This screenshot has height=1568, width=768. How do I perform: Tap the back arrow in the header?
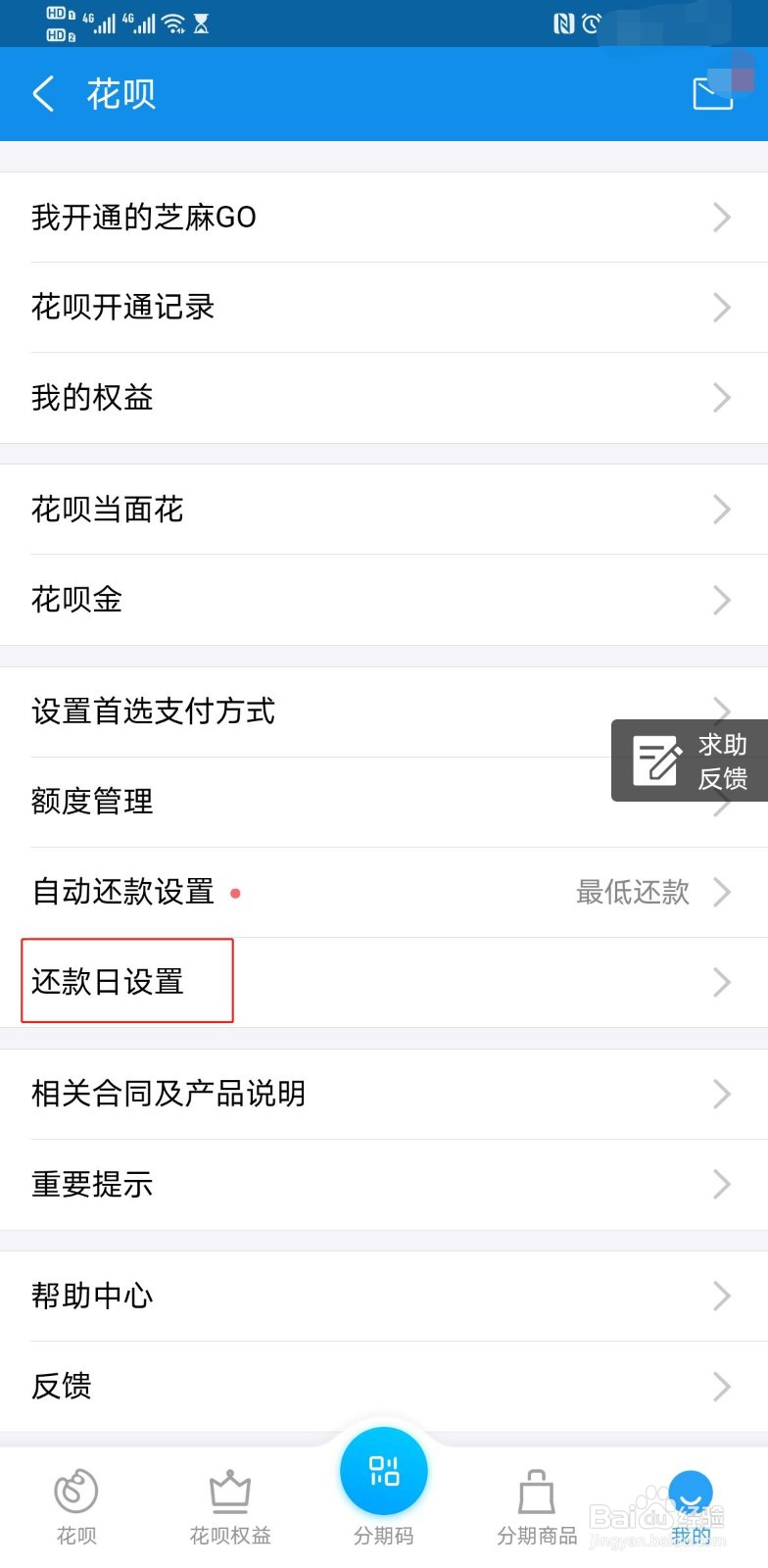pos(43,94)
